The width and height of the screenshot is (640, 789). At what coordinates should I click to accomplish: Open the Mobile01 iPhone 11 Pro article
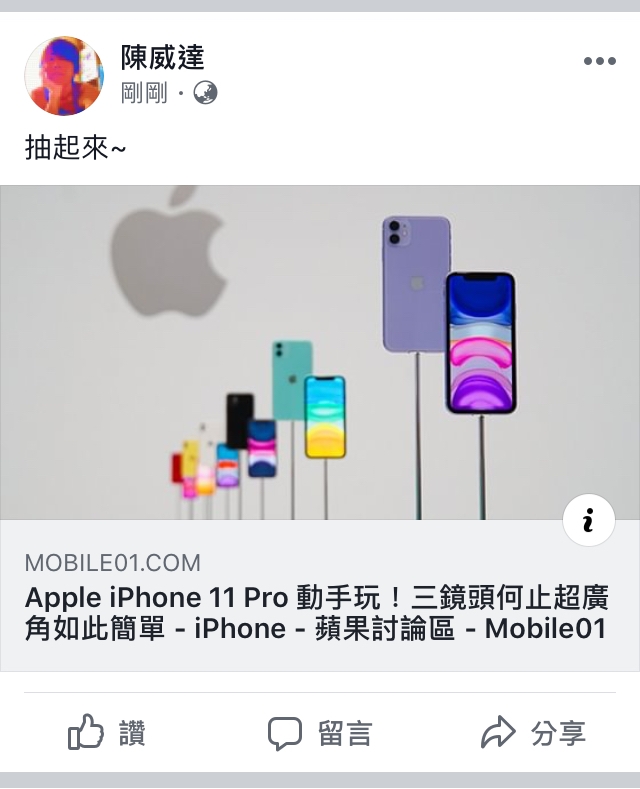[x=316, y=613]
